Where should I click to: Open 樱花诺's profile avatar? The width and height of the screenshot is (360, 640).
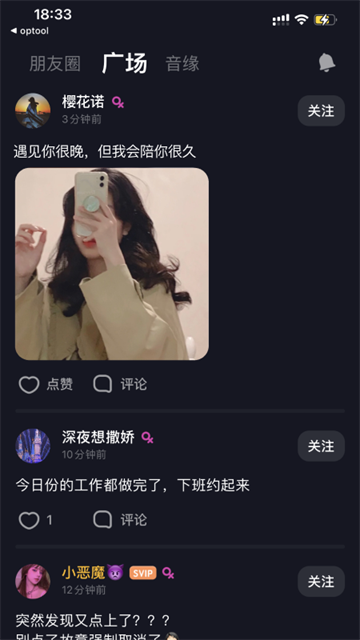tap(33, 111)
